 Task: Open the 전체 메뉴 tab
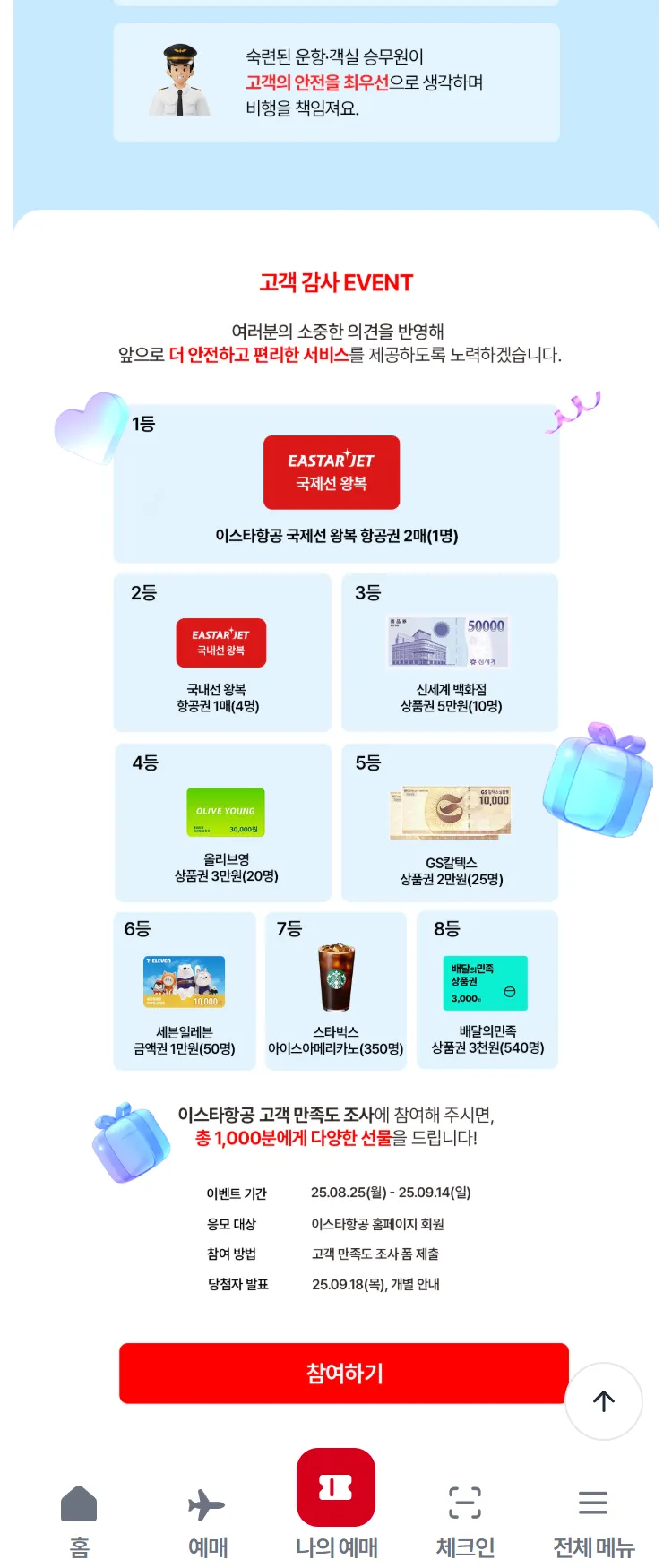tap(593, 1521)
